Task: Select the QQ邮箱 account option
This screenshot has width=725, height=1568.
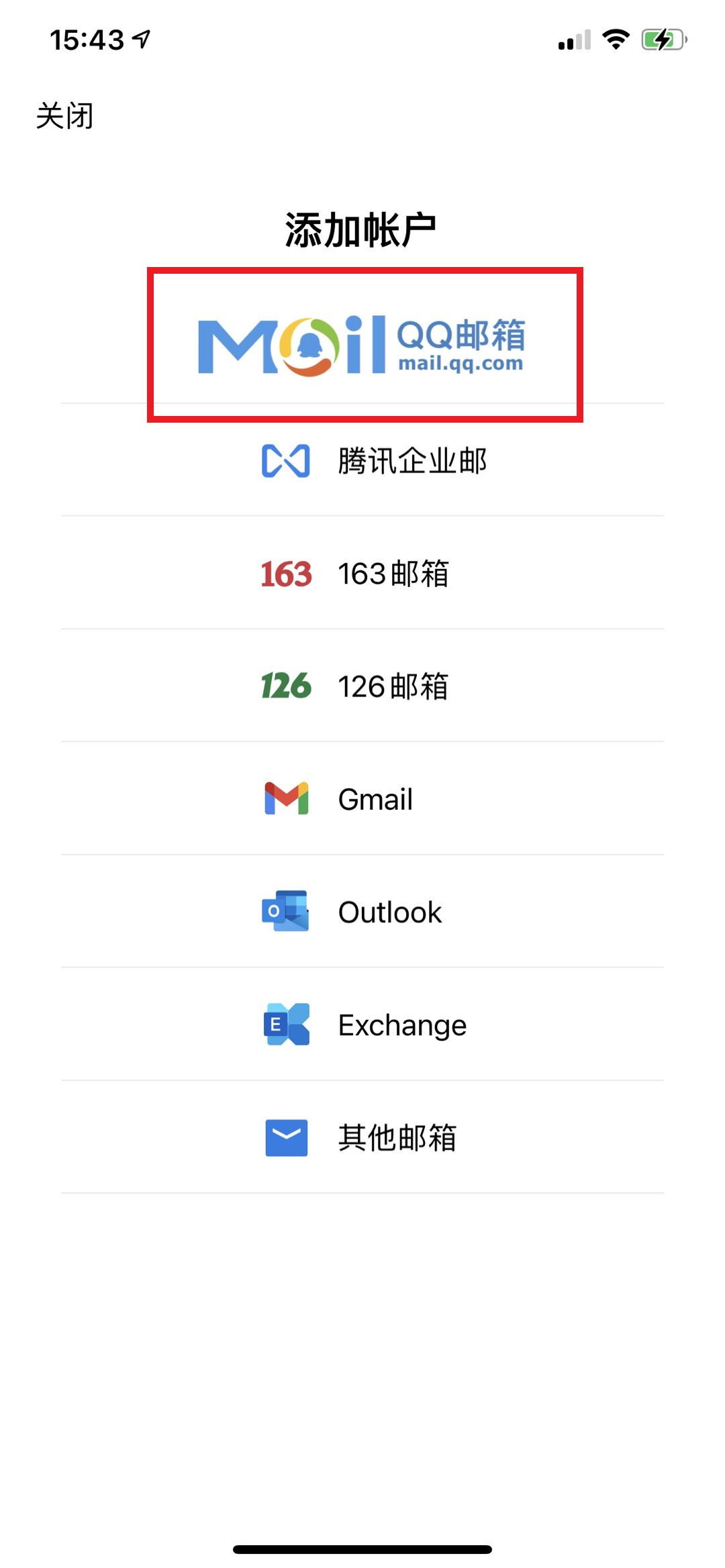Action: pos(362,346)
